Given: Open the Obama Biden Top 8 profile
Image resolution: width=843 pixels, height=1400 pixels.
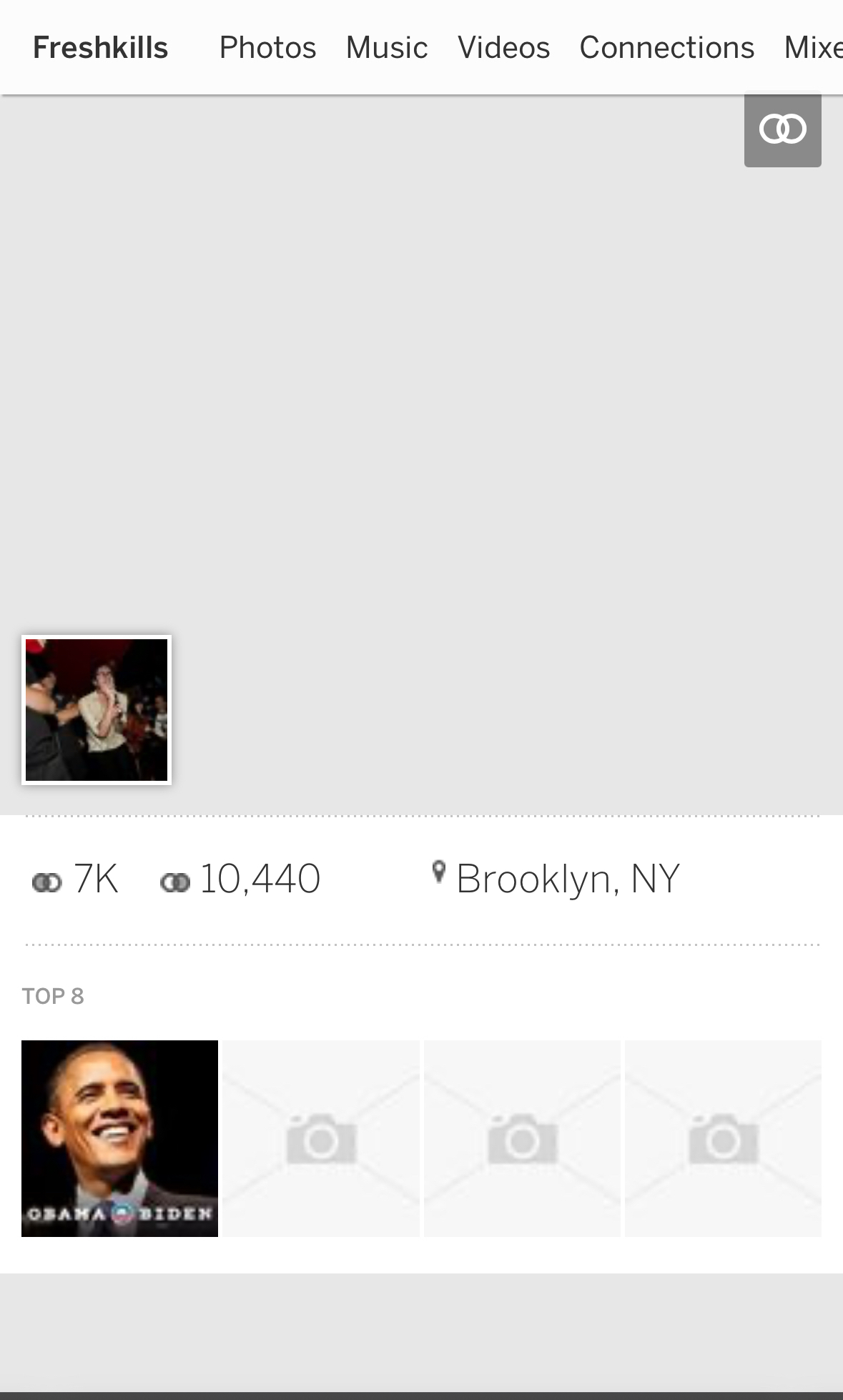Looking at the screenshot, I should (x=119, y=1138).
